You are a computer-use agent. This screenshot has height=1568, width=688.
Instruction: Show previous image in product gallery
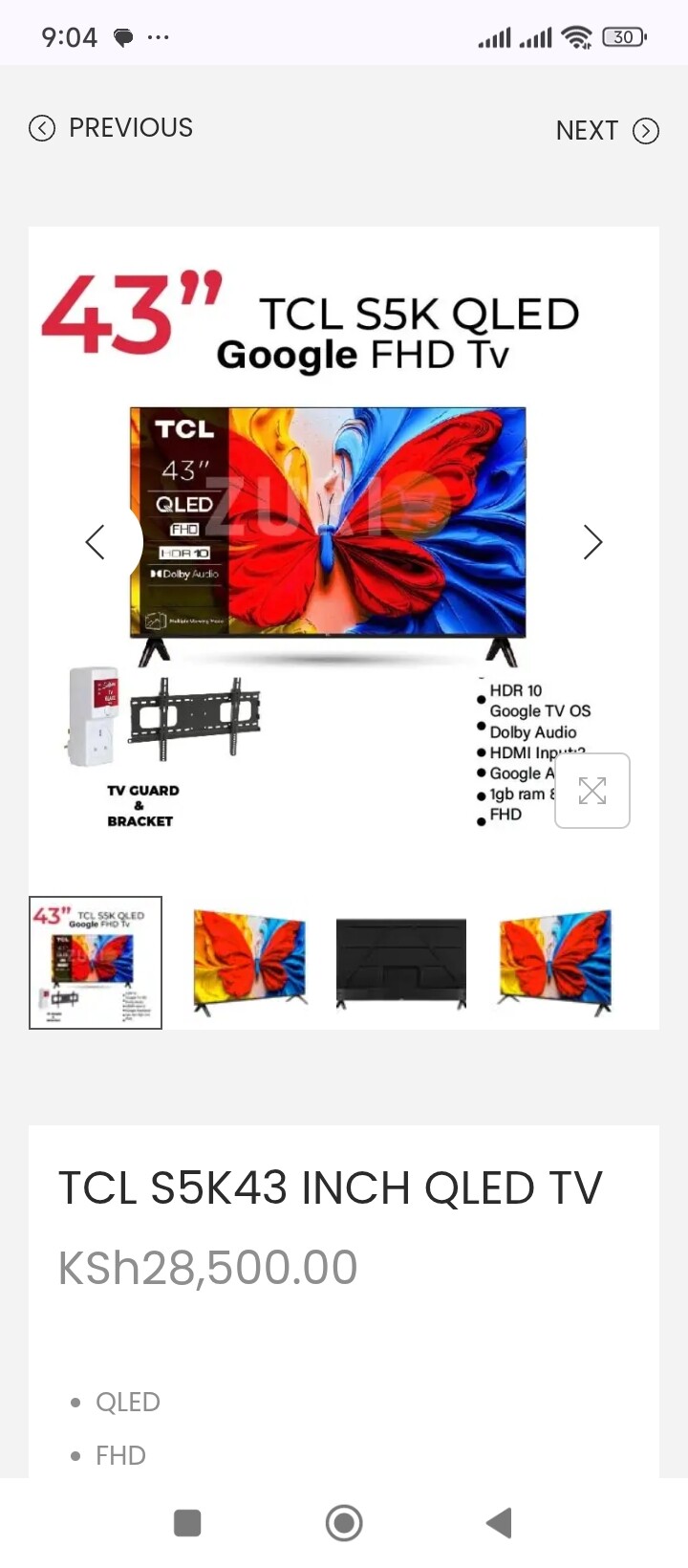point(96,542)
